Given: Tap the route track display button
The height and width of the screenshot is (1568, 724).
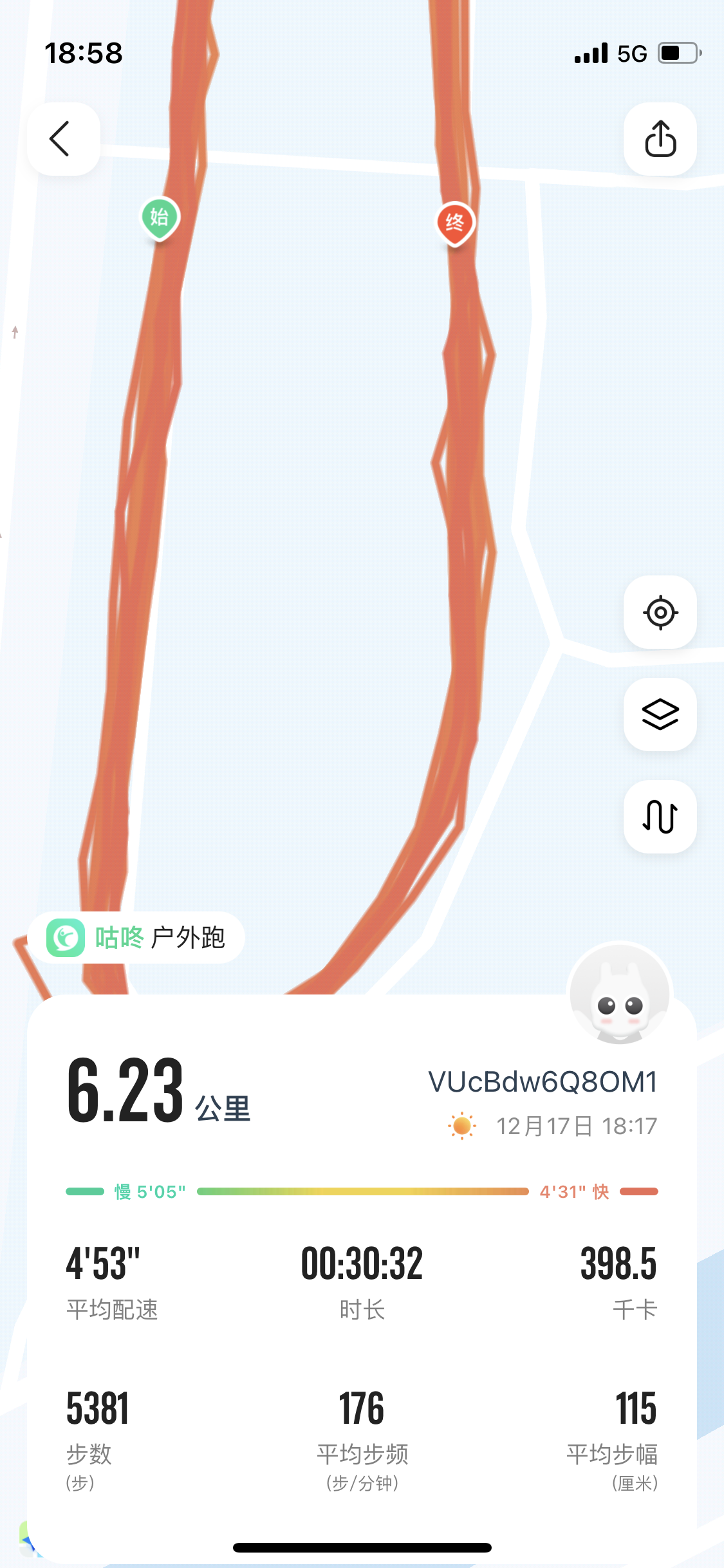Looking at the screenshot, I should point(660,817).
